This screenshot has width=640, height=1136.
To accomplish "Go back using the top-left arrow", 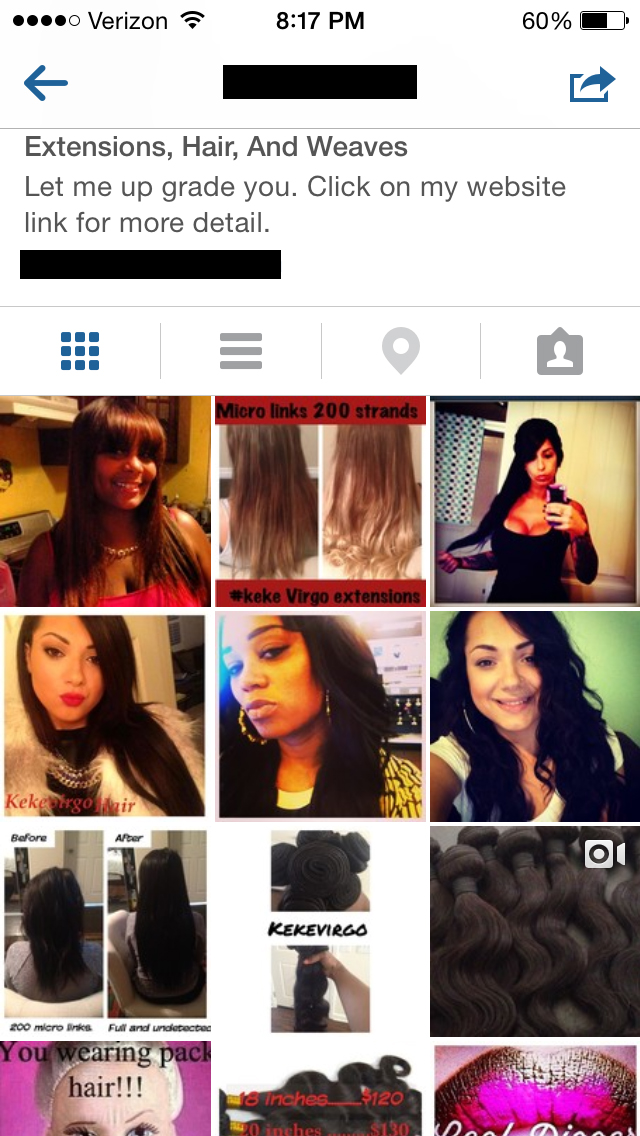I will 45,83.
